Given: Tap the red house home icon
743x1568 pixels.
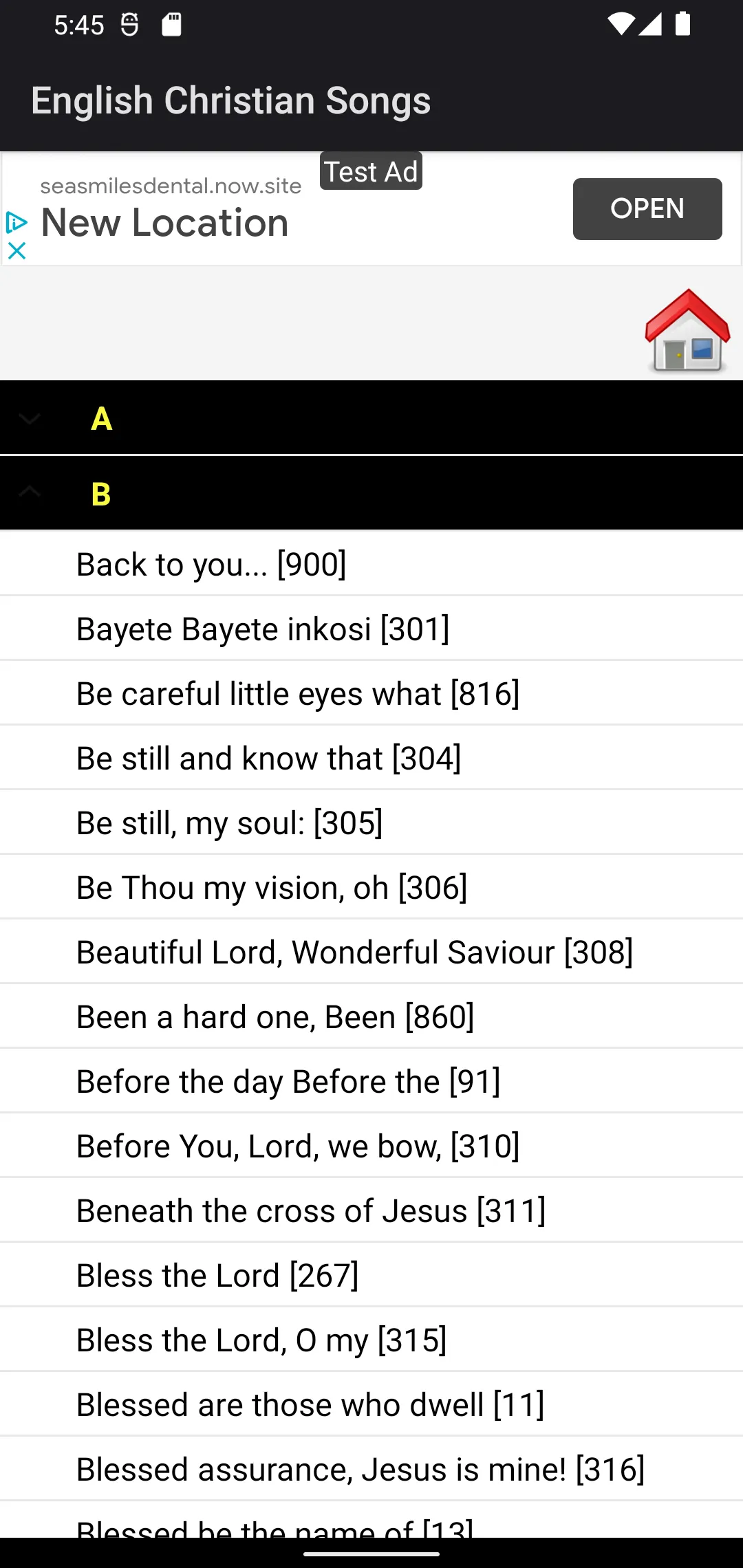Looking at the screenshot, I should [687, 331].
